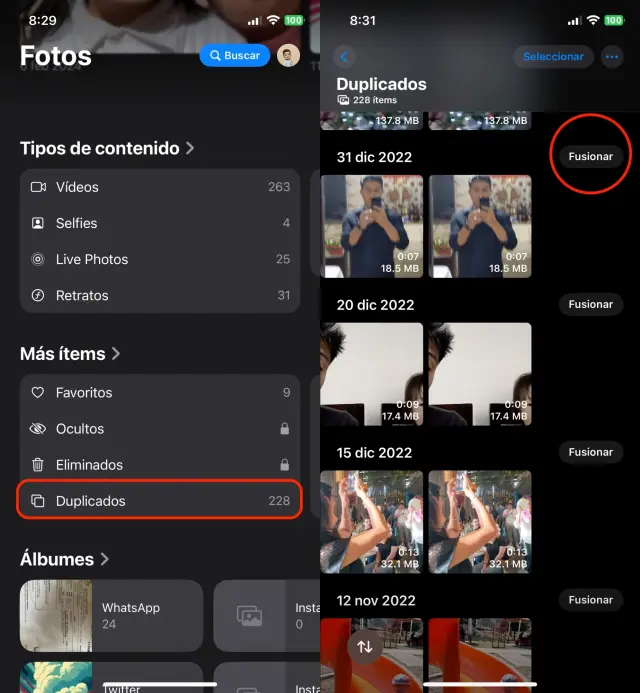The height and width of the screenshot is (693, 640).
Task: Open the three-dot overflow menu
Action: coord(612,57)
